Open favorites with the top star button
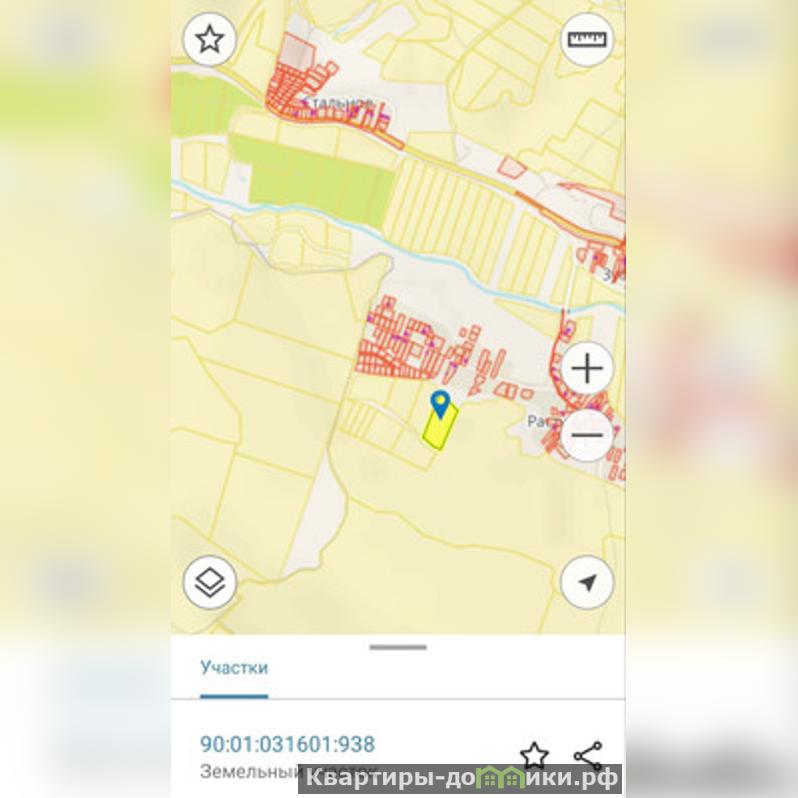Screen dimensions: 798x798 coord(209,40)
